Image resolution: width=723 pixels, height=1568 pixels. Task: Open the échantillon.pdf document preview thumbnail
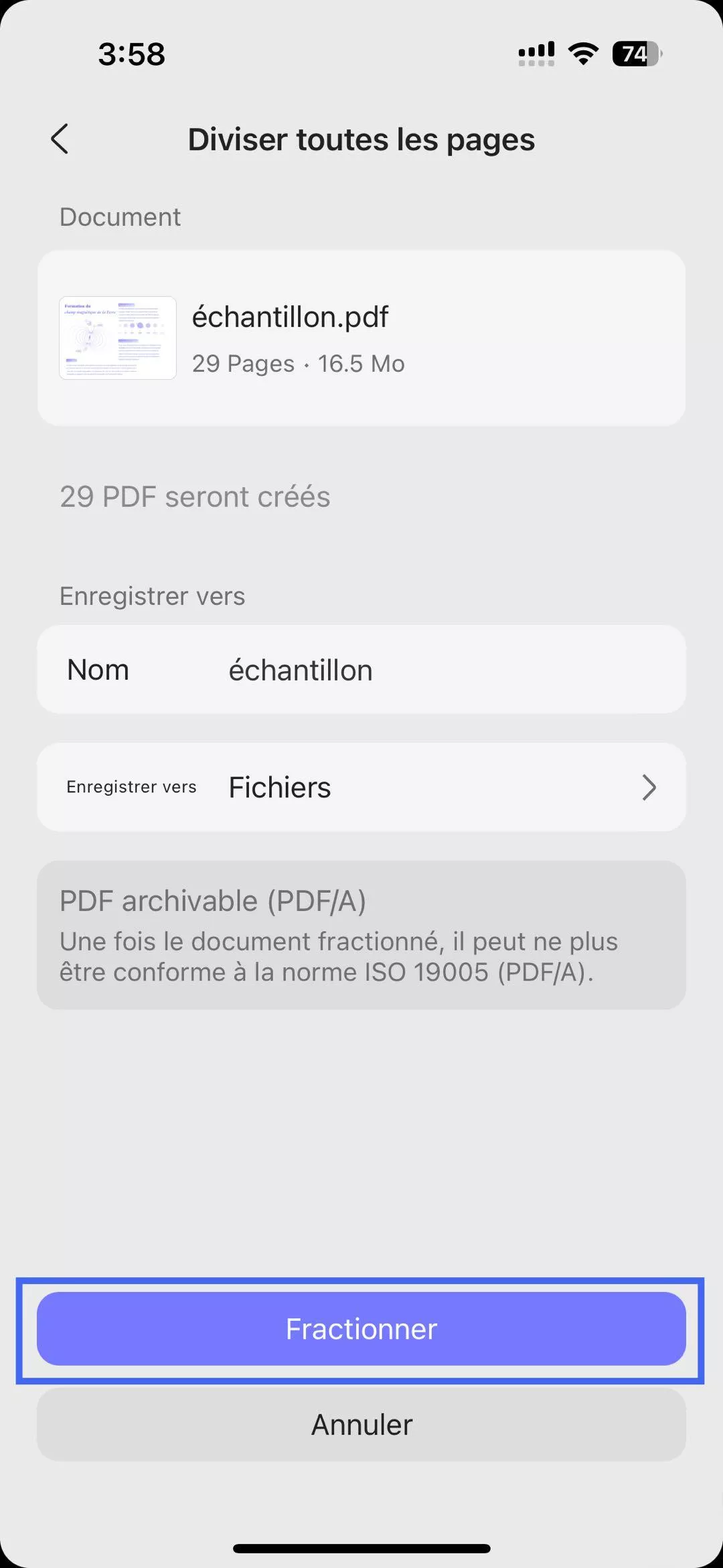pos(116,338)
